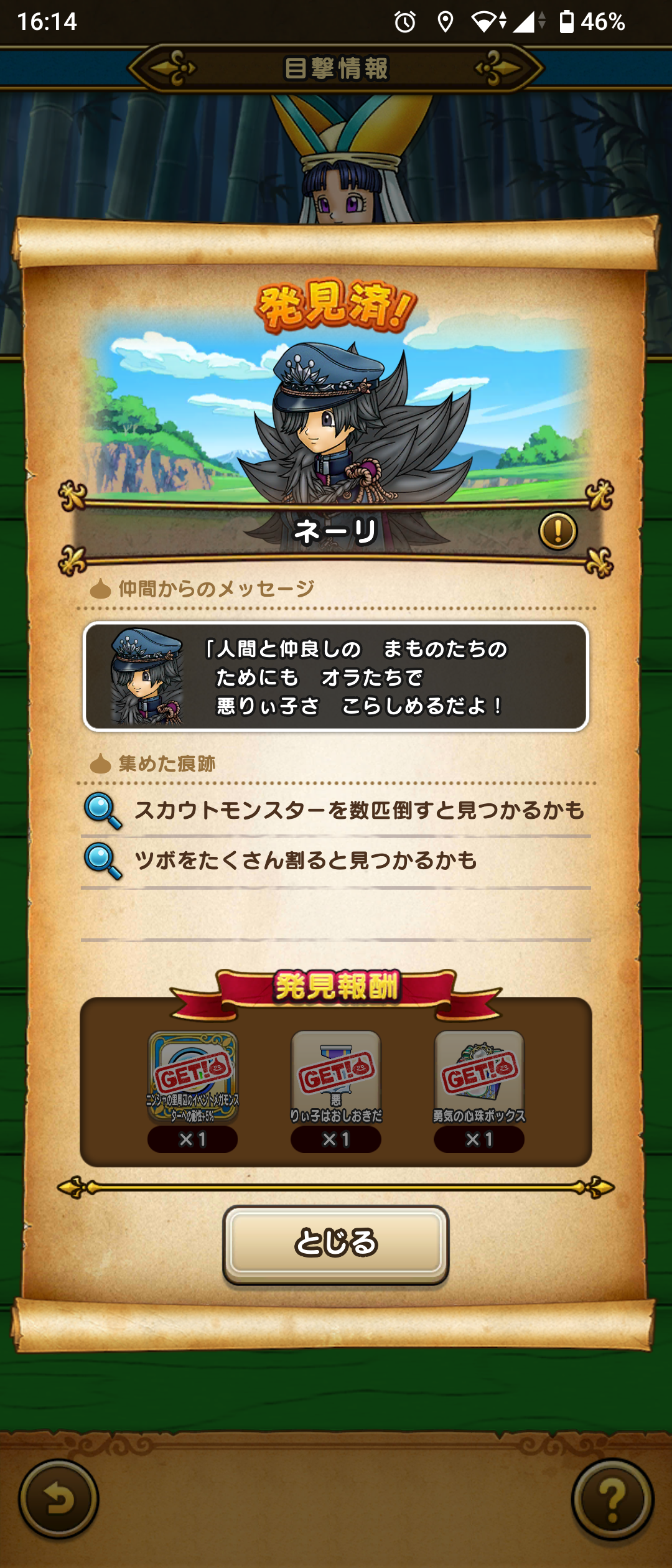View the 悪りぃ子はおしおきだ reward item
This screenshot has width=672, height=1568.
336,1077
